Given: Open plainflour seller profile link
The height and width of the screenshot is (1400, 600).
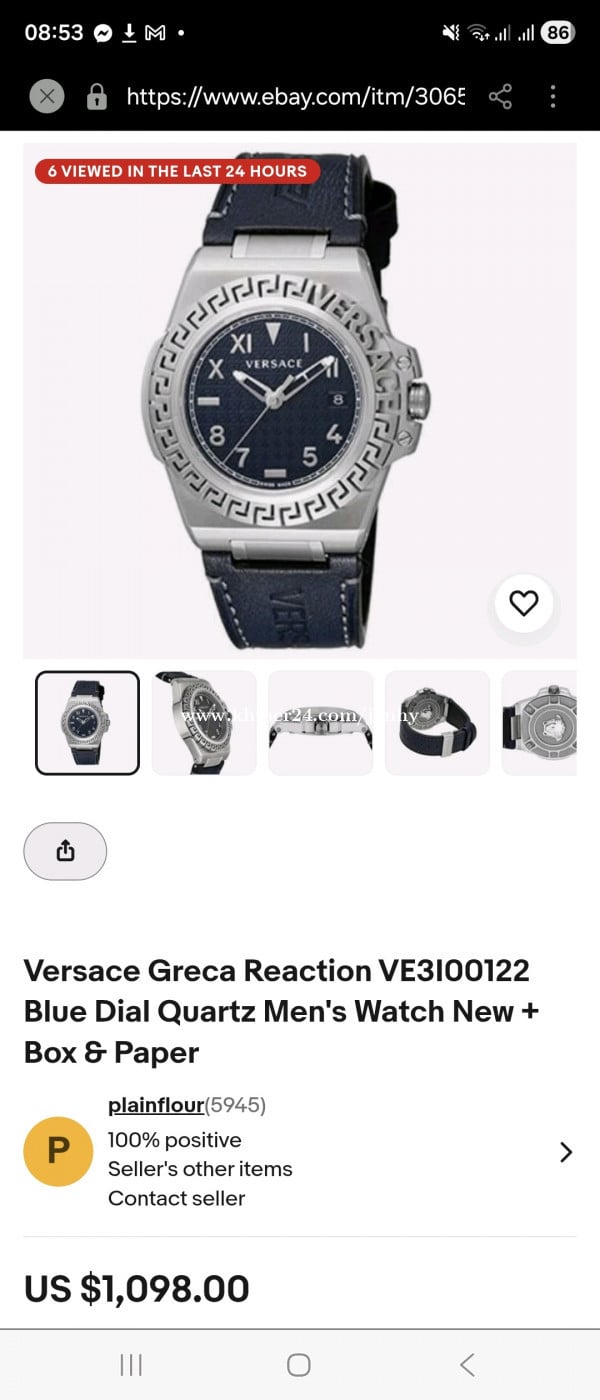Looking at the screenshot, I should pos(156,1105).
